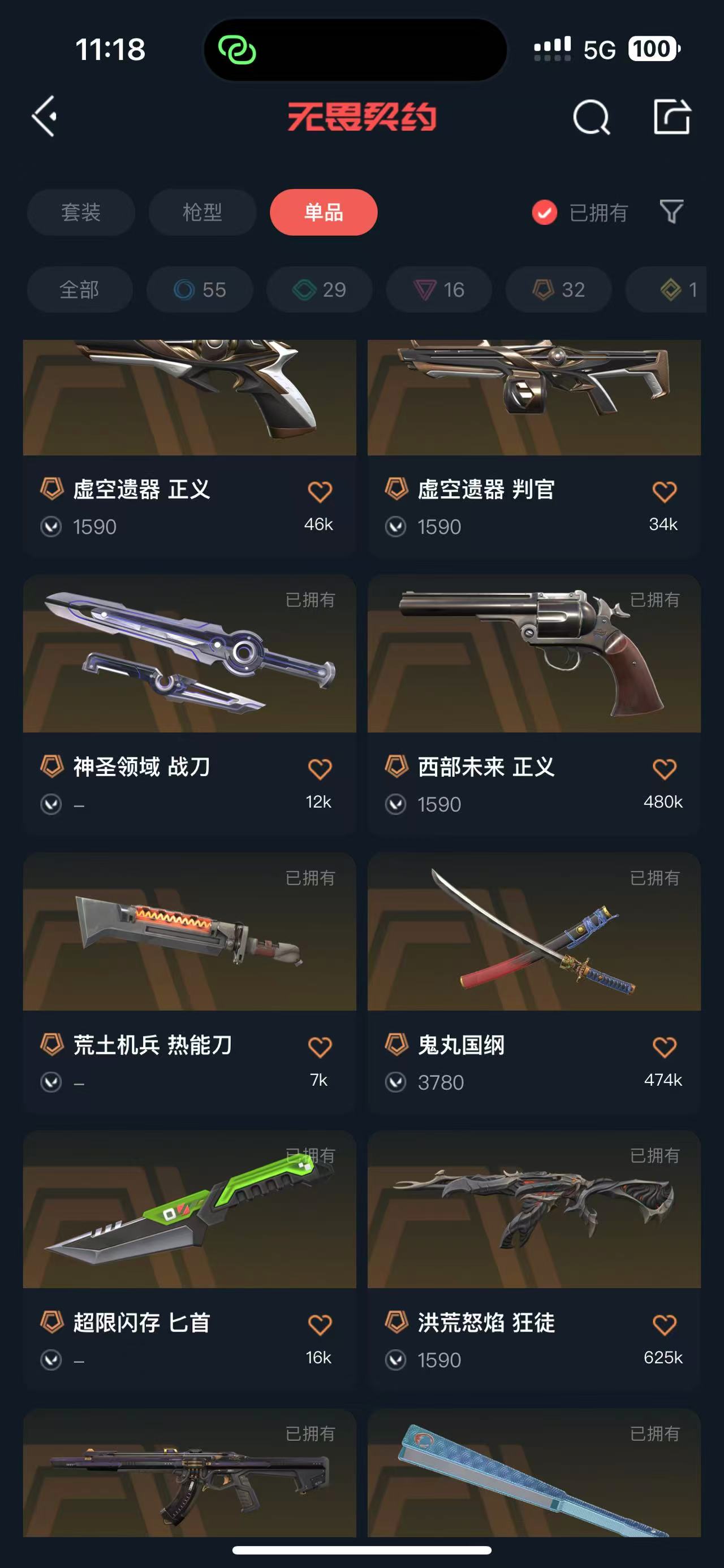Image resolution: width=724 pixels, height=1568 pixels.
Task: Open the funnel filter options
Action: tap(671, 212)
